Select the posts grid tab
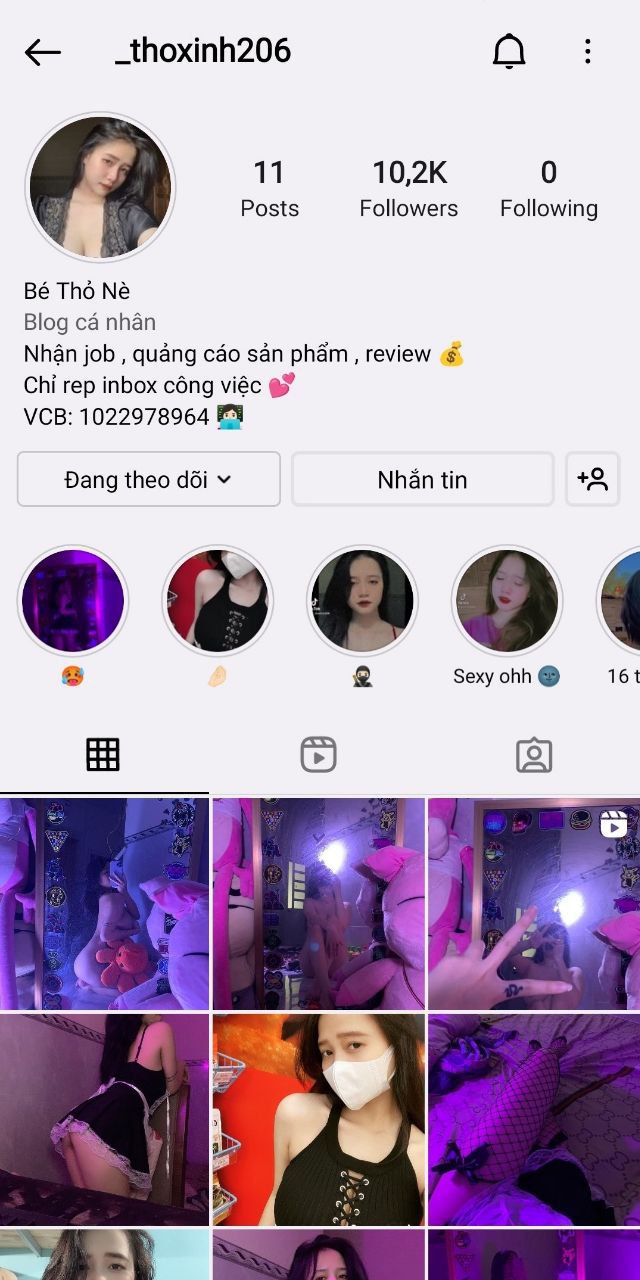This screenshot has width=640, height=1280. (x=103, y=755)
